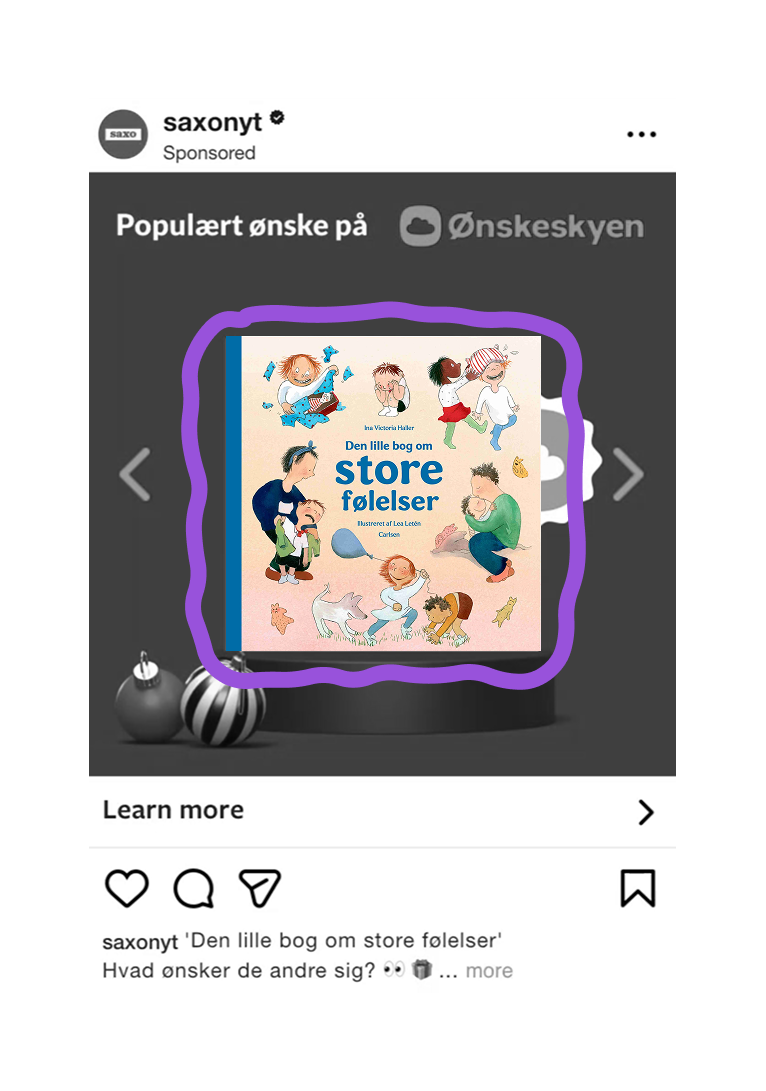Like the saxonyt post
This screenshot has height=1091, width=766.
coord(127,888)
